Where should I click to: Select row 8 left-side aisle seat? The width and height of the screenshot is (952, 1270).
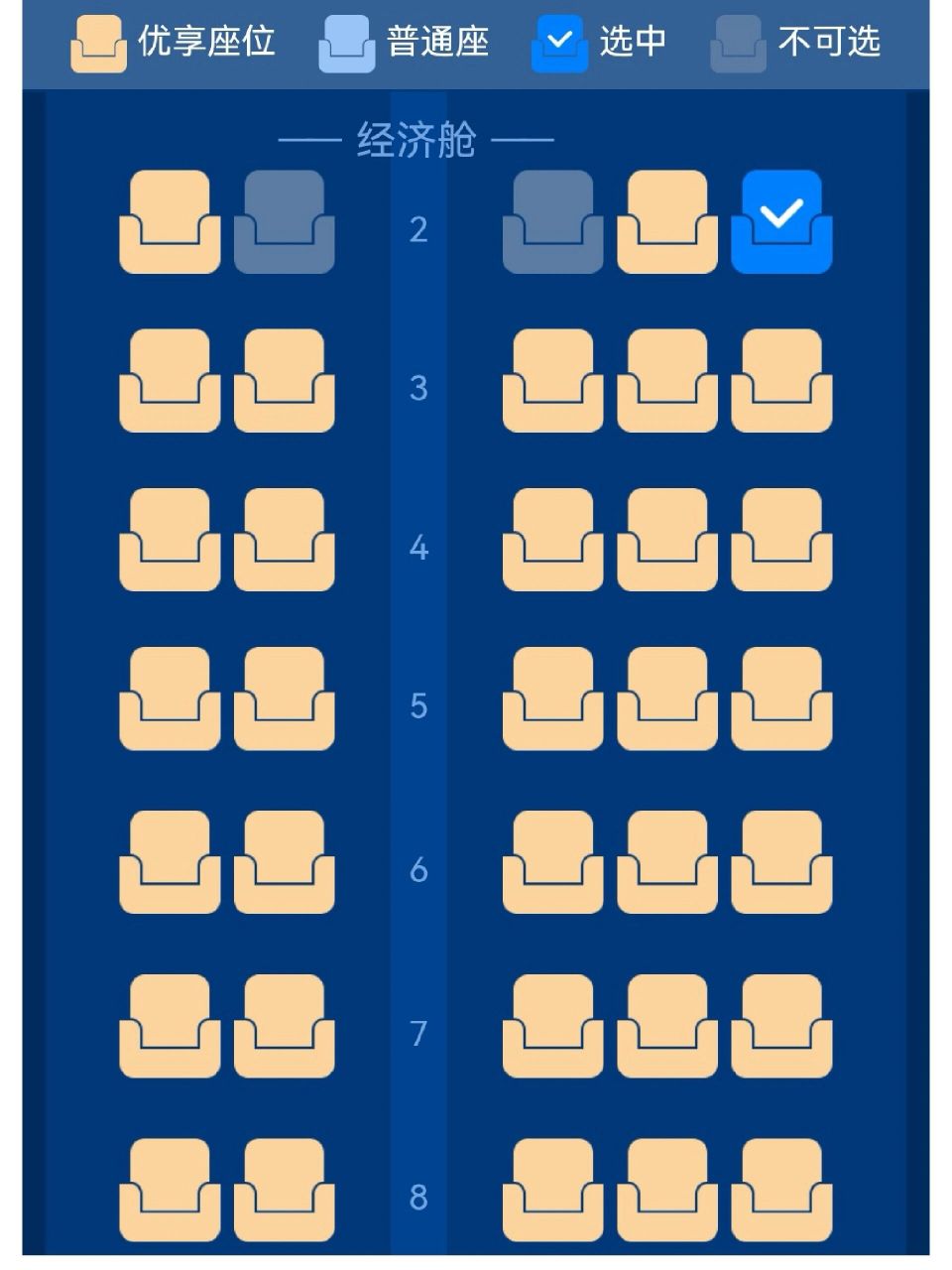pos(285,1189)
